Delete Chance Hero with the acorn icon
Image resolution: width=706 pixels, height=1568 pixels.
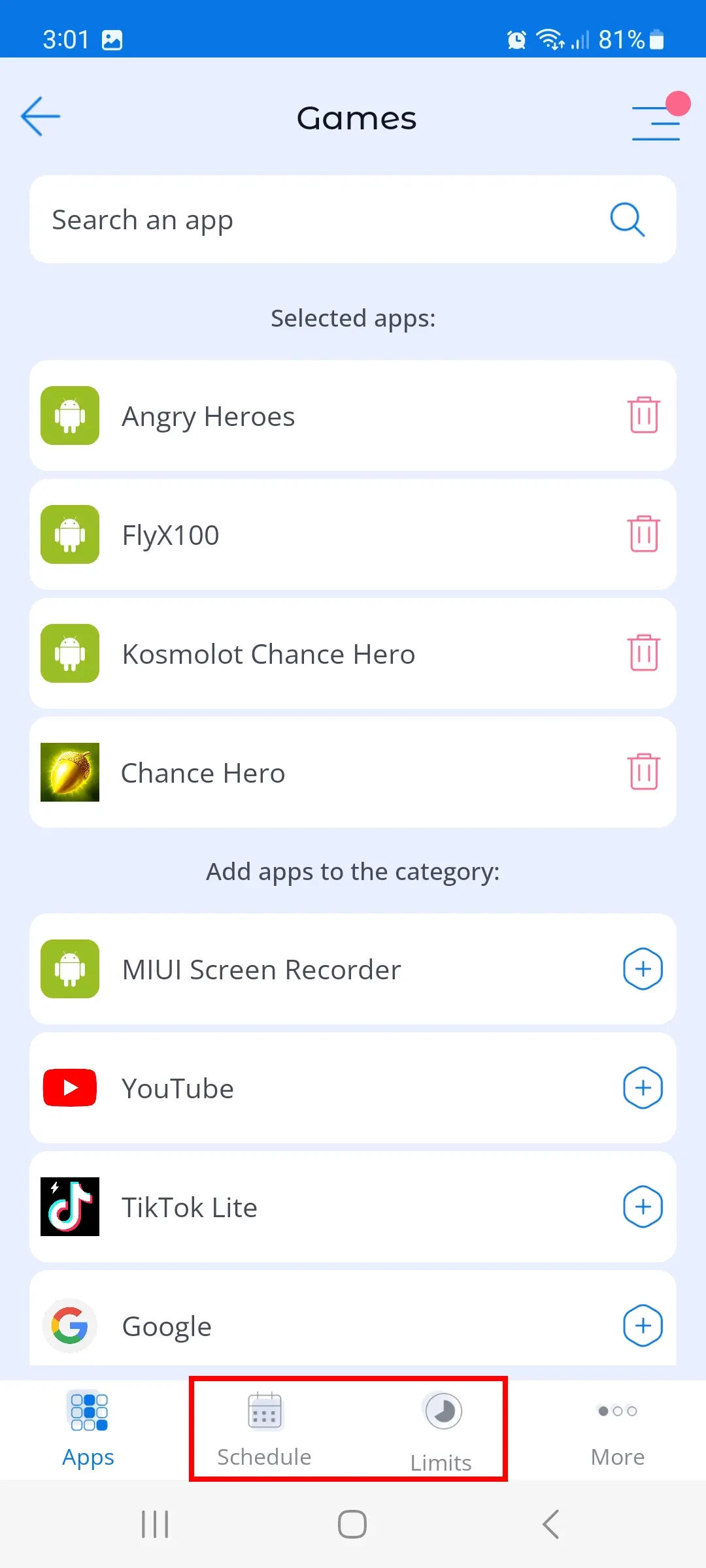click(x=643, y=772)
